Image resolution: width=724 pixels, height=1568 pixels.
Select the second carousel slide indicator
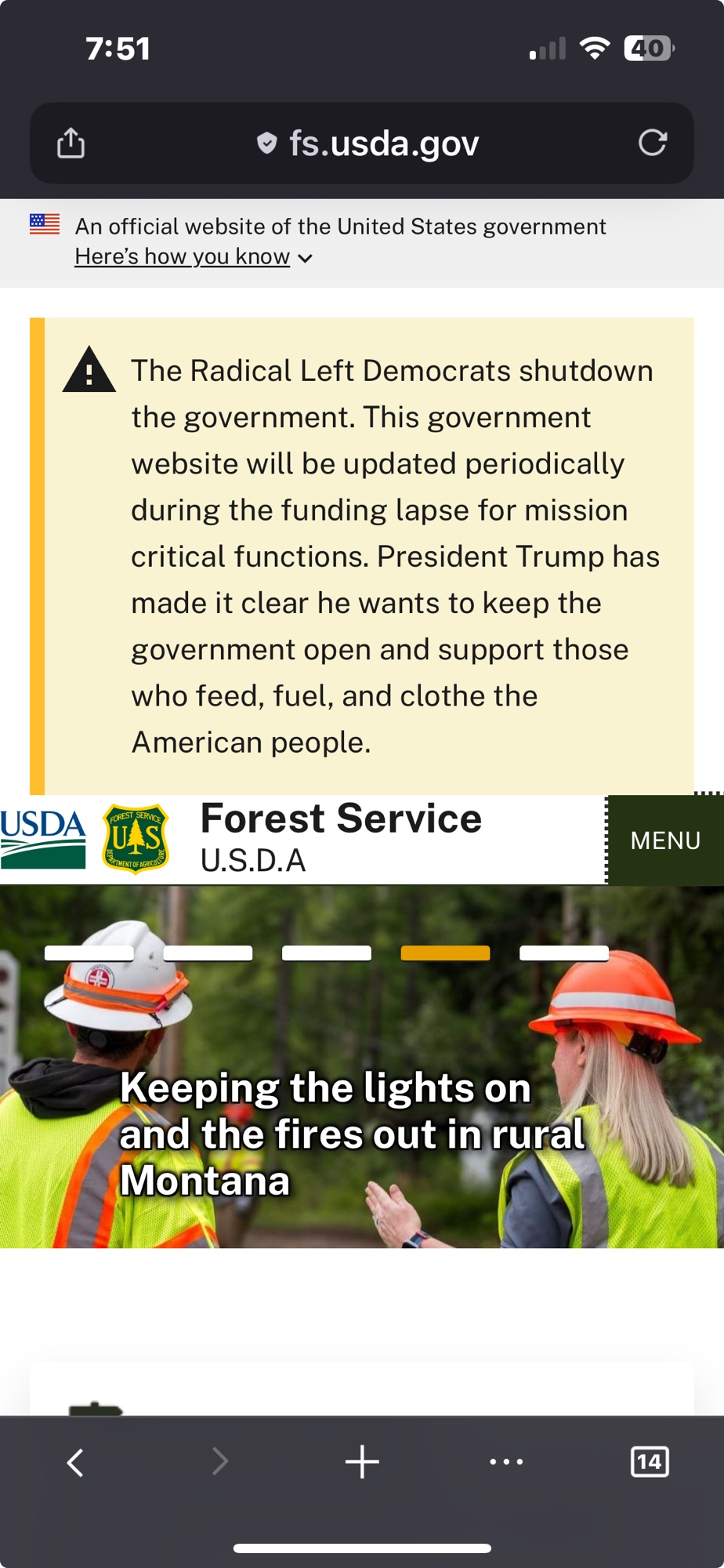click(208, 953)
